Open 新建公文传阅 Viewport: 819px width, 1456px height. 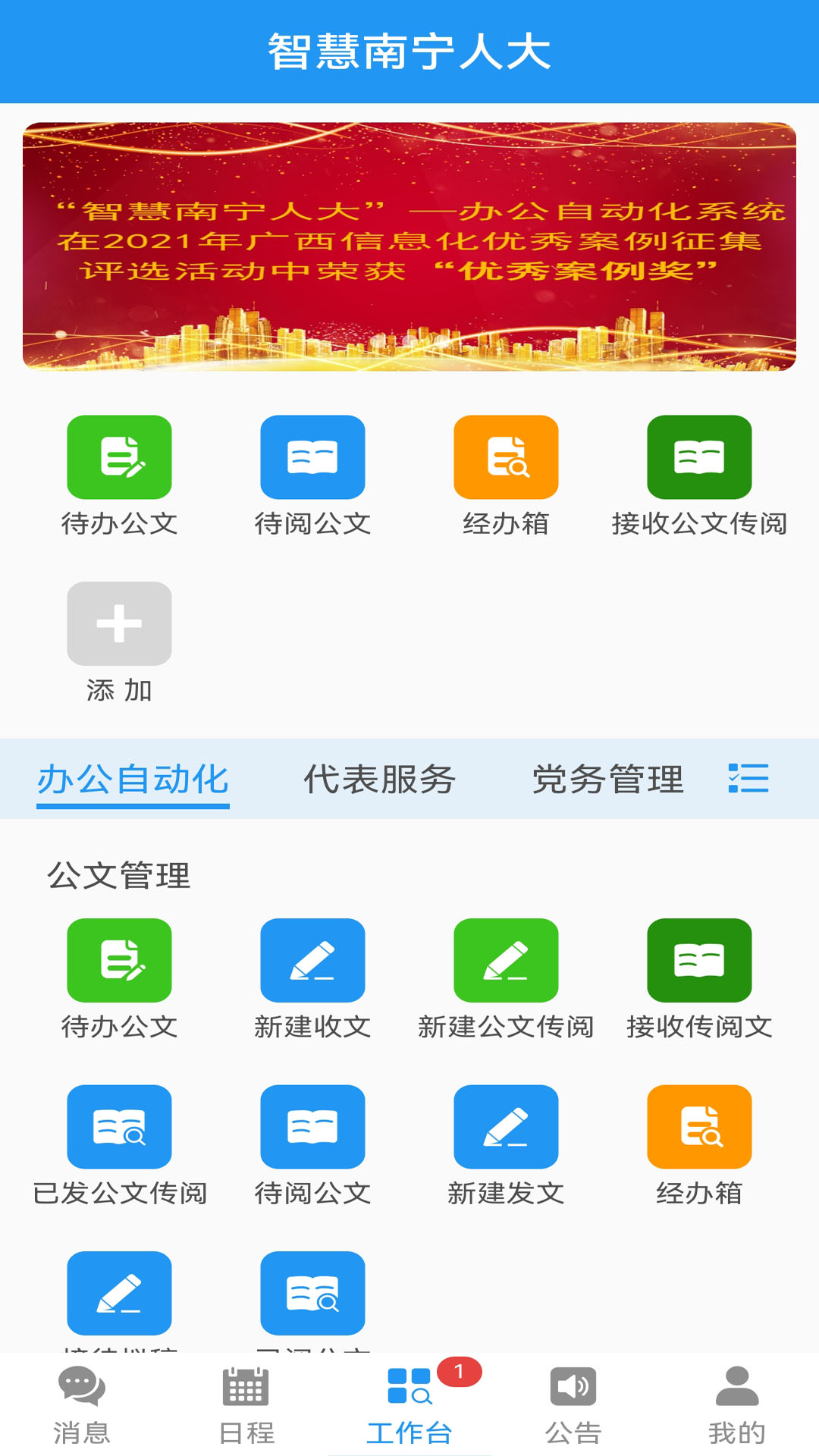pos(506,961)
